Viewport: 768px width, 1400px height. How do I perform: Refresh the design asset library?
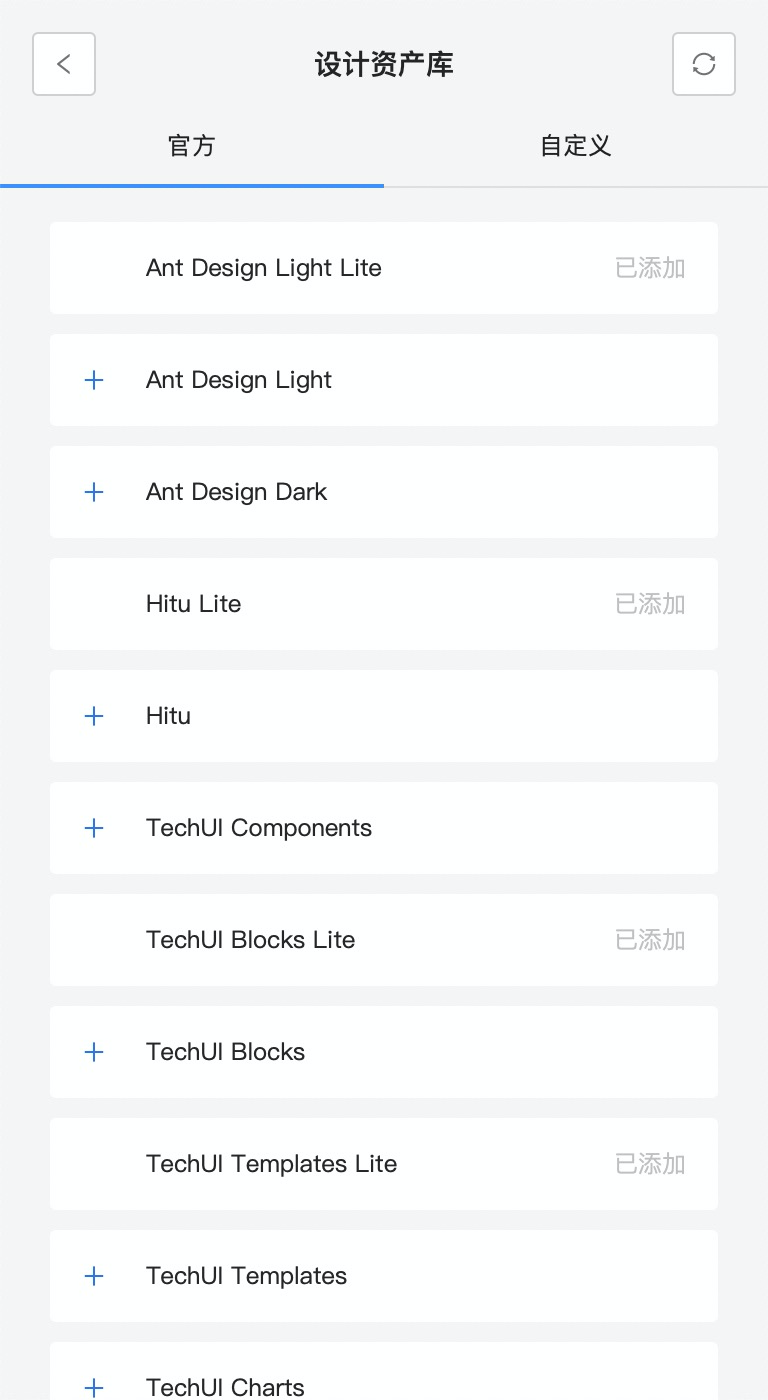pos(704,64)
